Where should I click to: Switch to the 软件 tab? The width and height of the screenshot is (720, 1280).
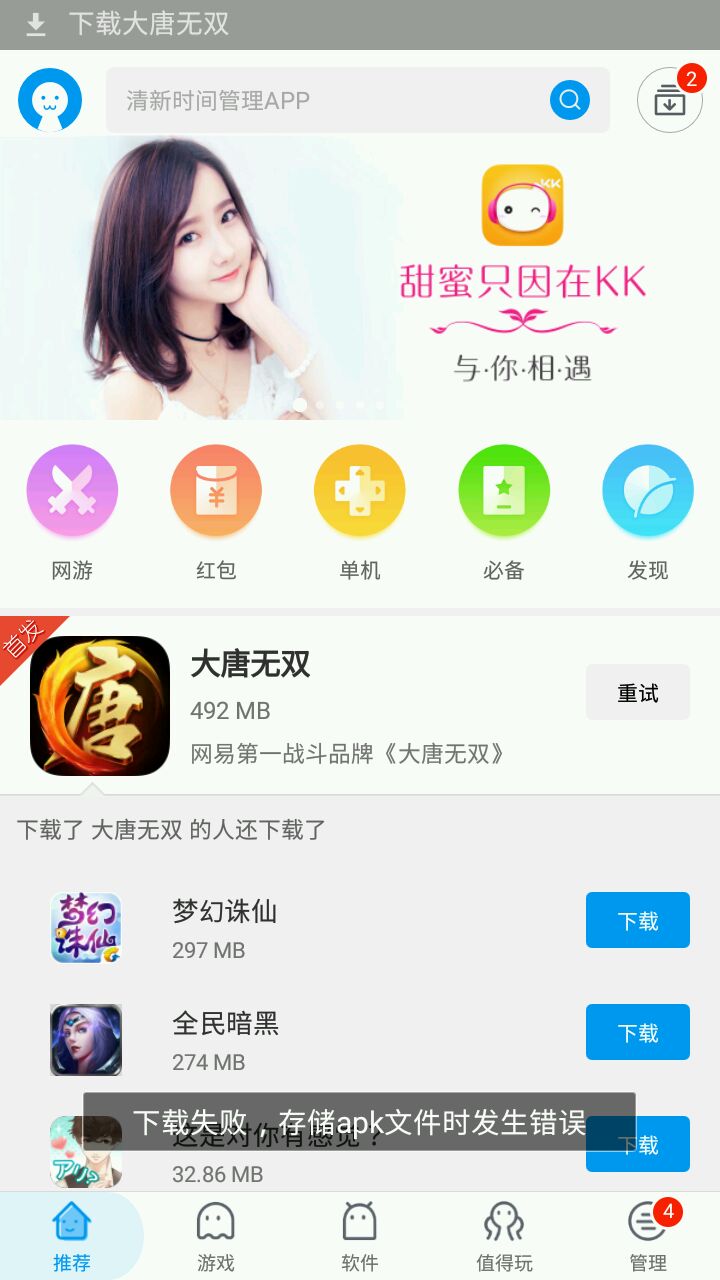click(x=360, y=1236)
